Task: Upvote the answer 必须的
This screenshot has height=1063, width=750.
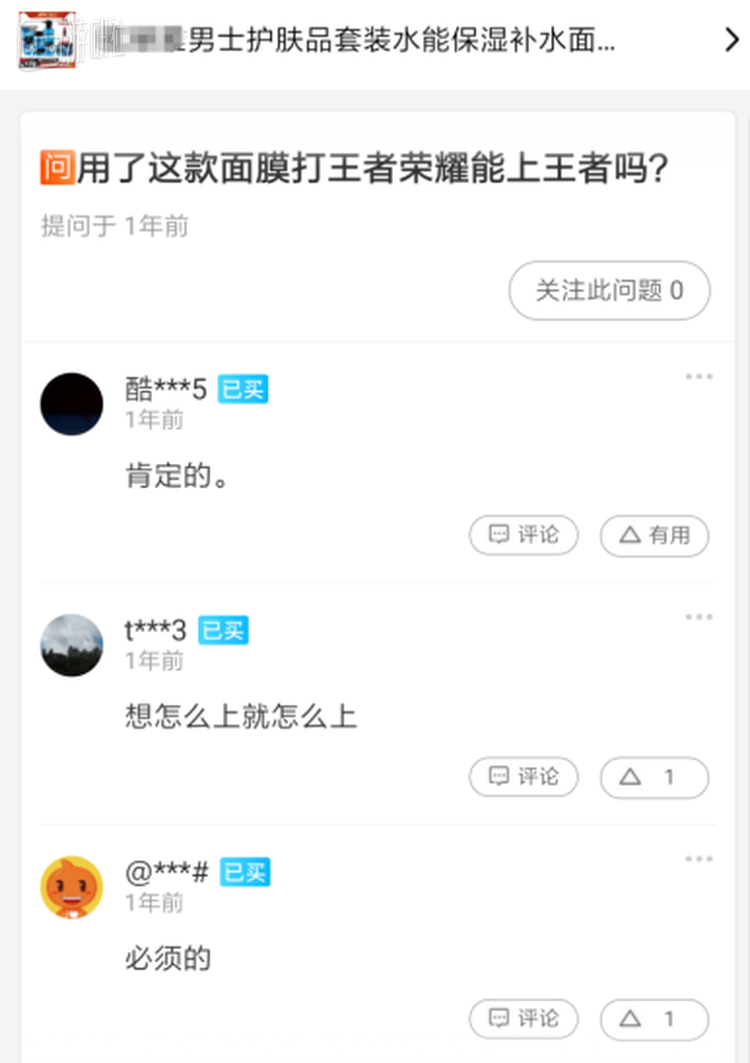Action: (654, 1019)
